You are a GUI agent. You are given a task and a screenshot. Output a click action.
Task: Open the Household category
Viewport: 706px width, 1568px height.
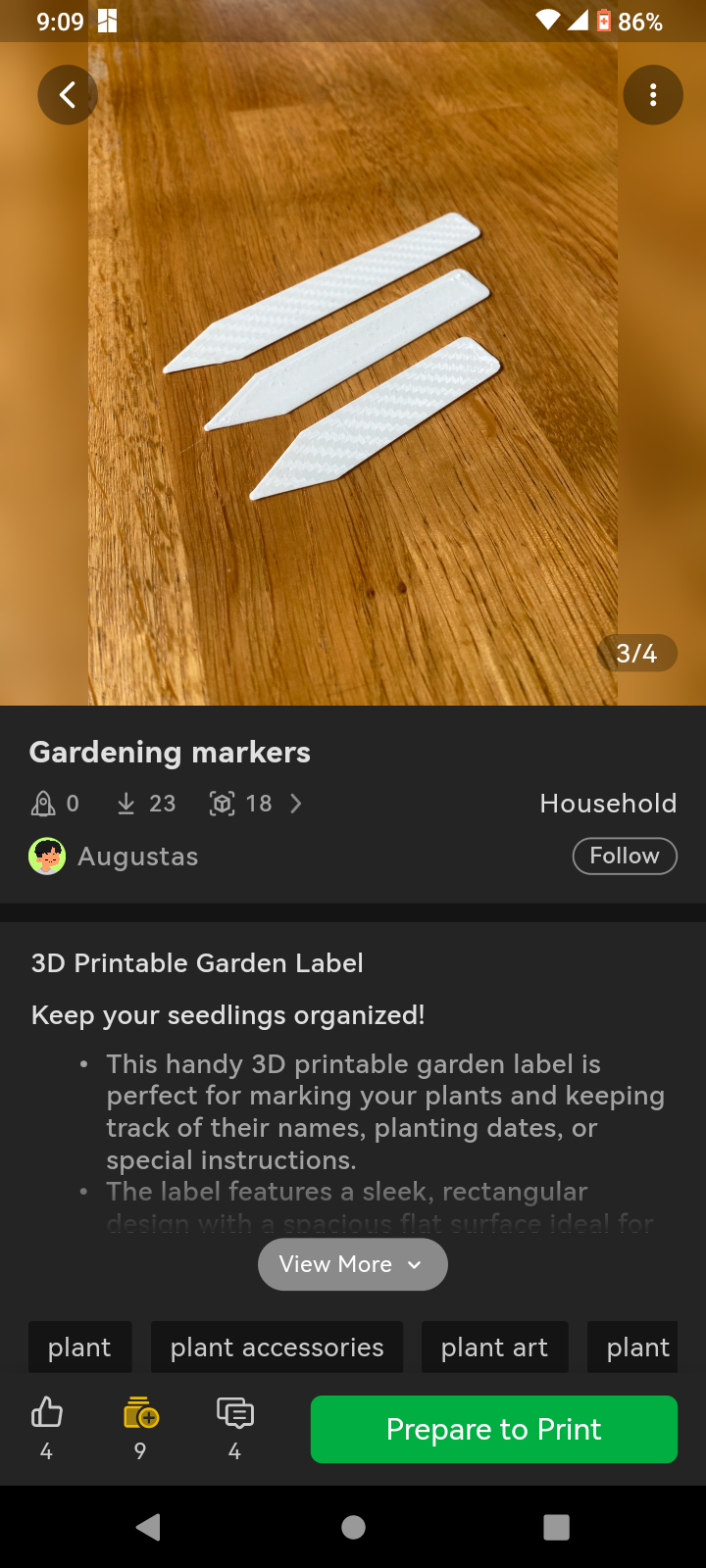[x=608, y=804]
